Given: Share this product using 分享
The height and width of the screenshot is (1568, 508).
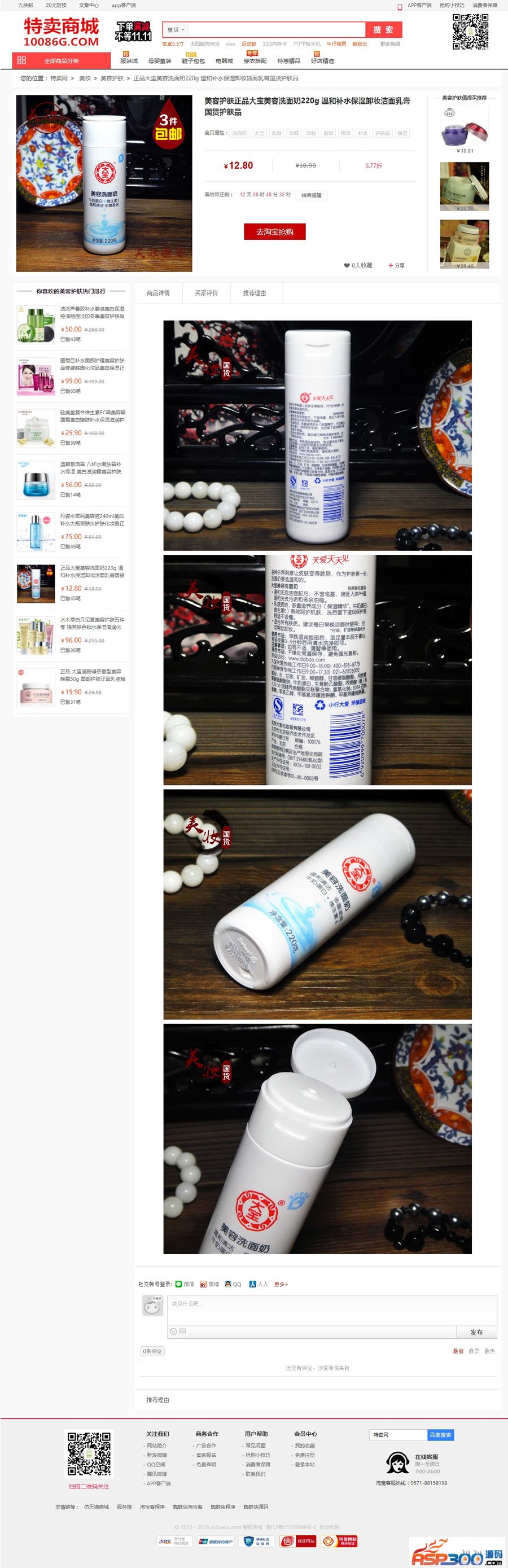Looking at the screenshot, I should point(397,265).
